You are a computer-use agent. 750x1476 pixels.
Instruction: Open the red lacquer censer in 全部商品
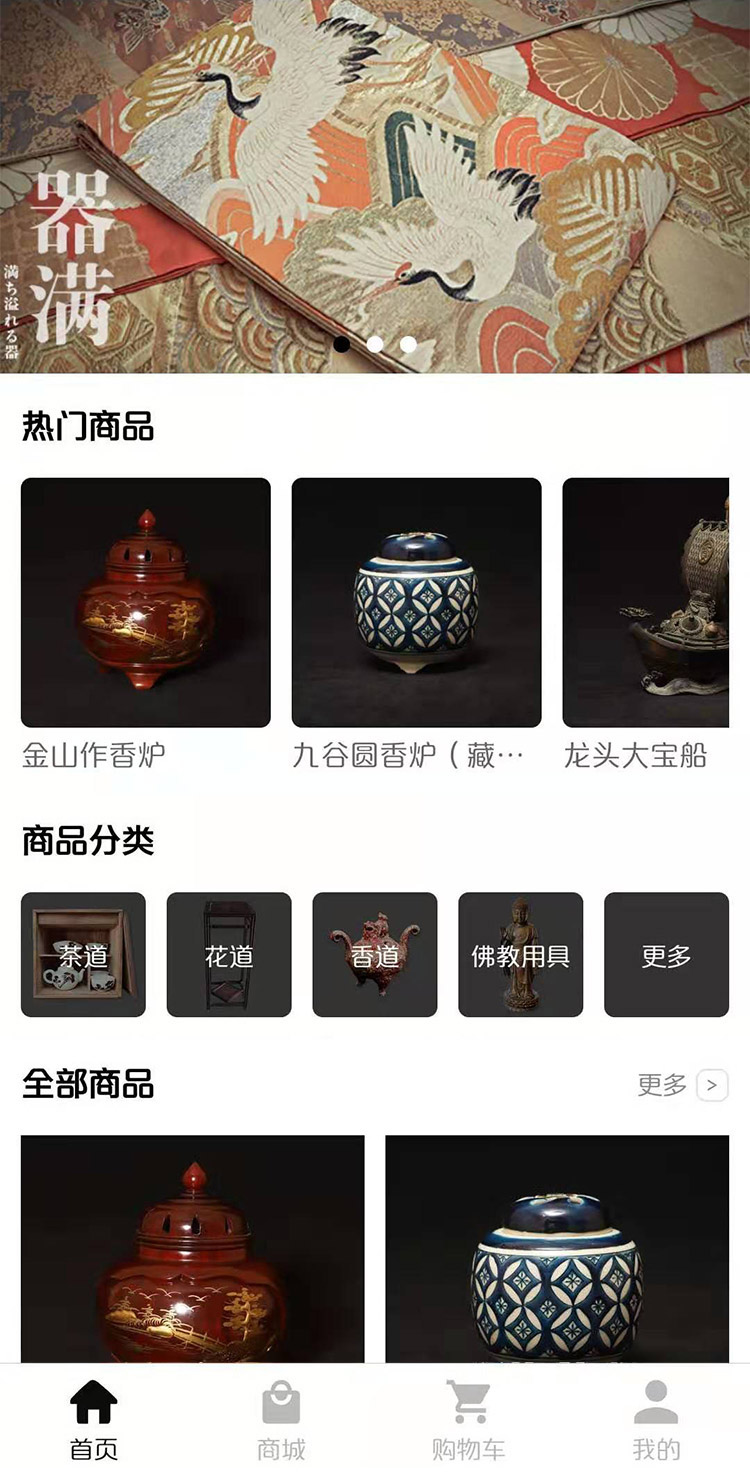[193, 1249]
